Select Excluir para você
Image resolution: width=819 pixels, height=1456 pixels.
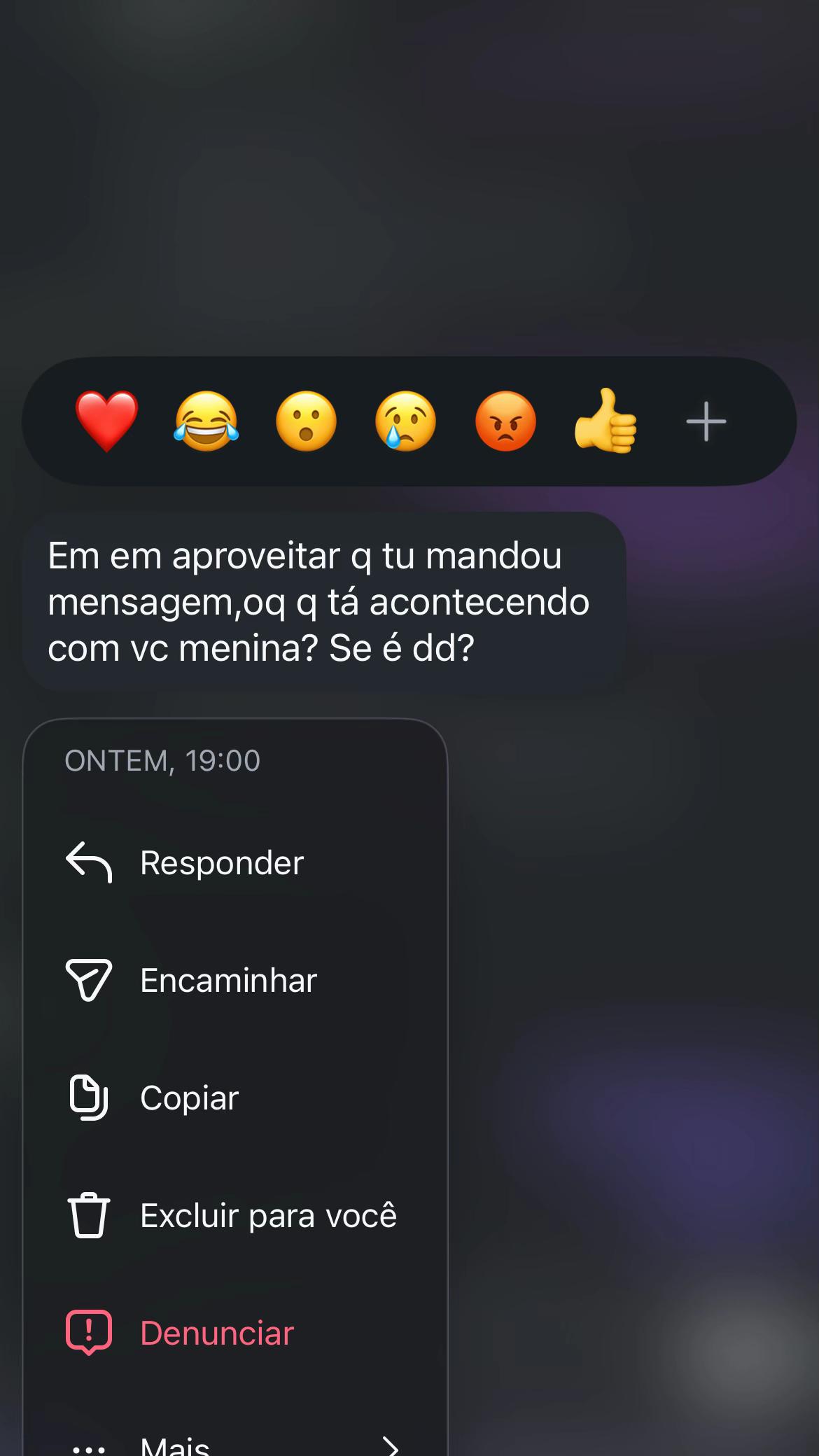click(x=235, y=1215)
